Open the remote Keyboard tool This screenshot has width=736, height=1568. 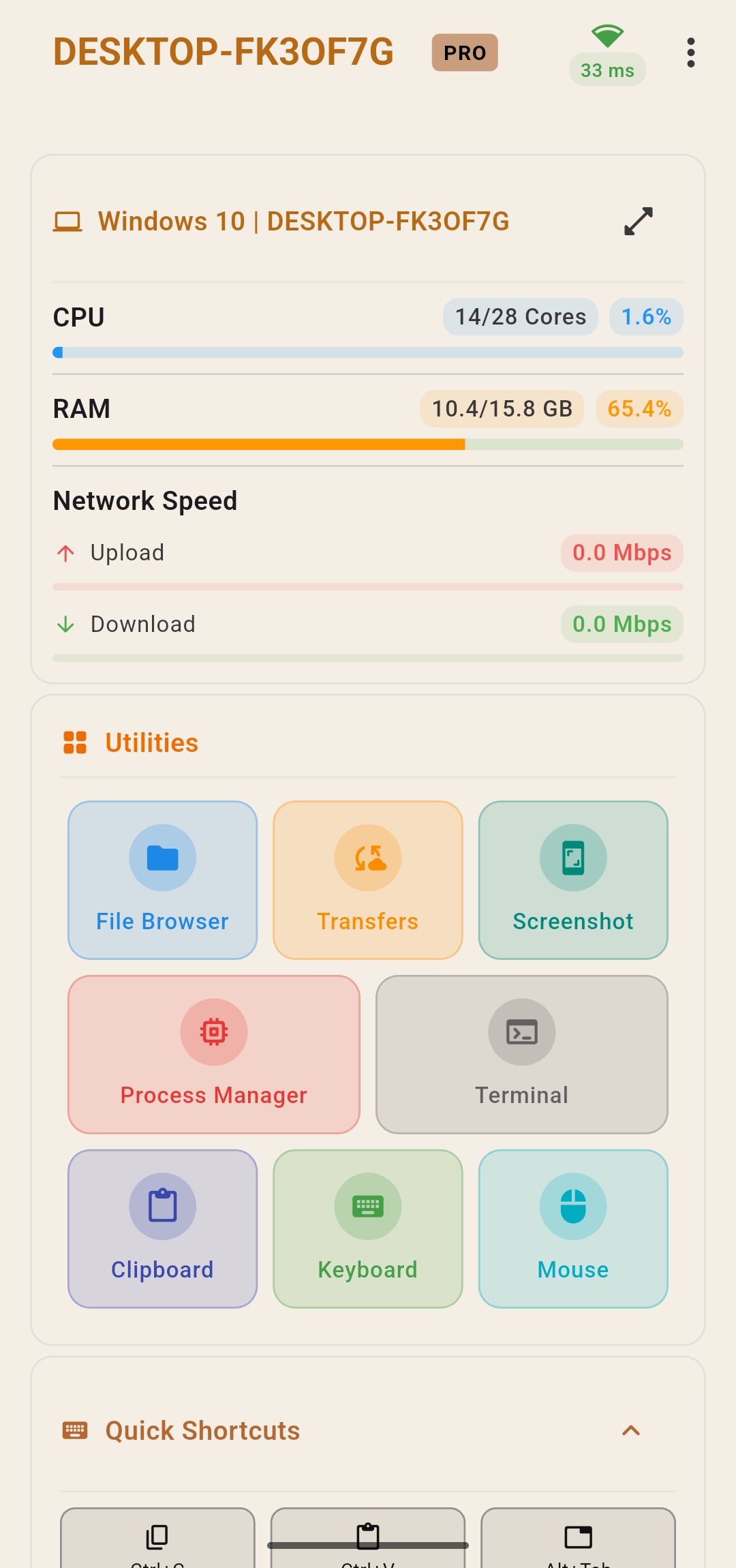(367, 1228)
